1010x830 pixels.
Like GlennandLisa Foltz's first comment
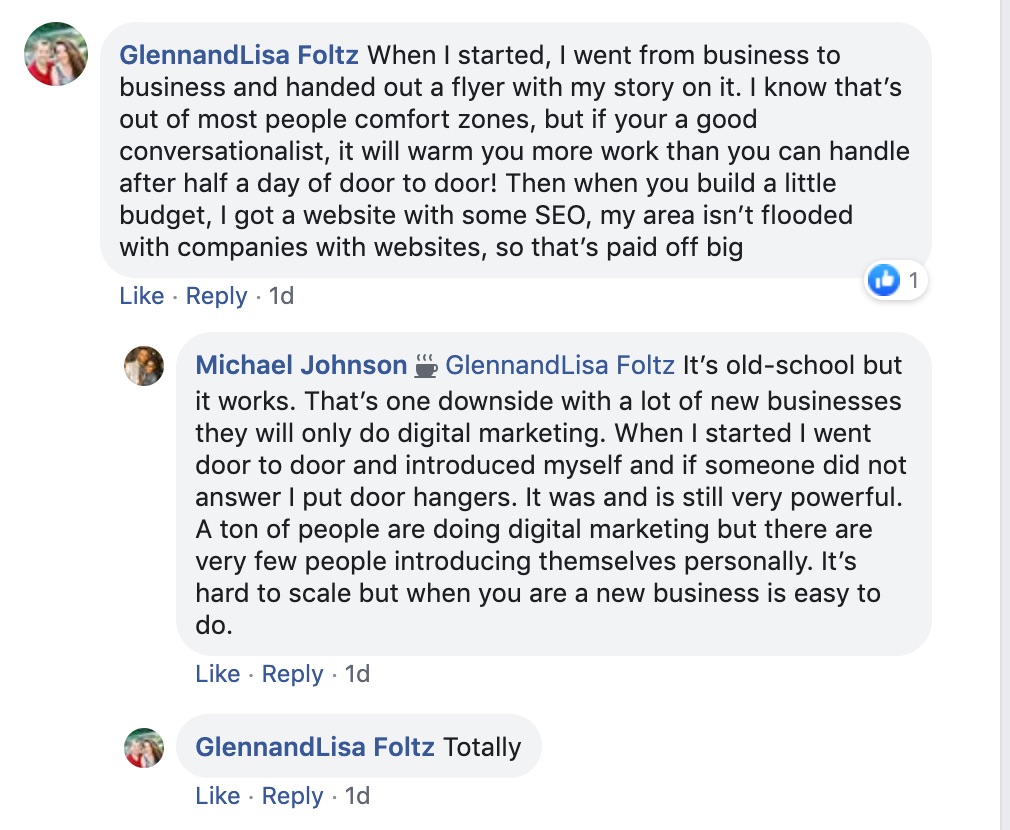point(142,296)
